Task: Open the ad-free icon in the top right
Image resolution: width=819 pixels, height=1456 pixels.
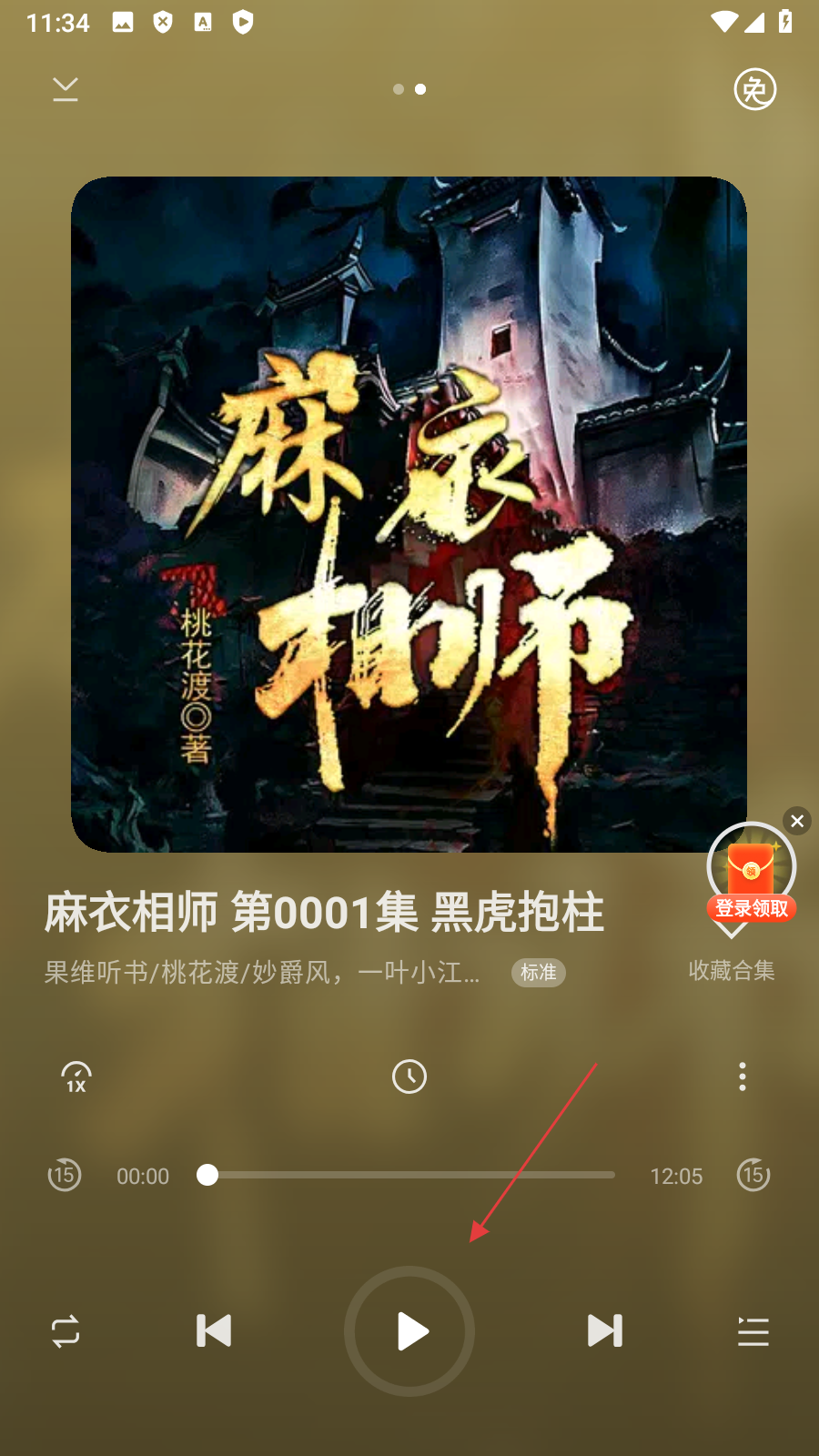Action: (x=754, y=89)
